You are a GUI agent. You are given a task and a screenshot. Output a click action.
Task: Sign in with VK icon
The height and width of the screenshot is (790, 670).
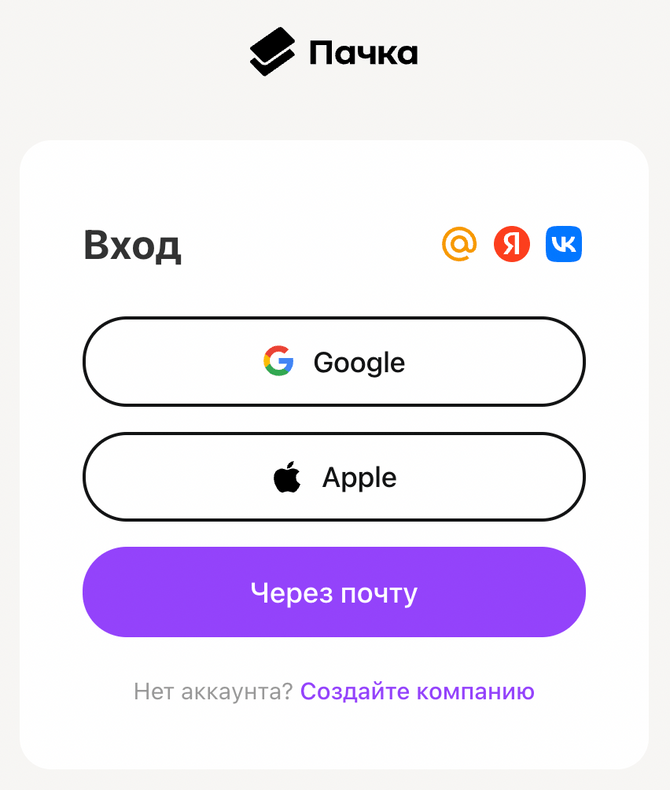coord(564,244)
